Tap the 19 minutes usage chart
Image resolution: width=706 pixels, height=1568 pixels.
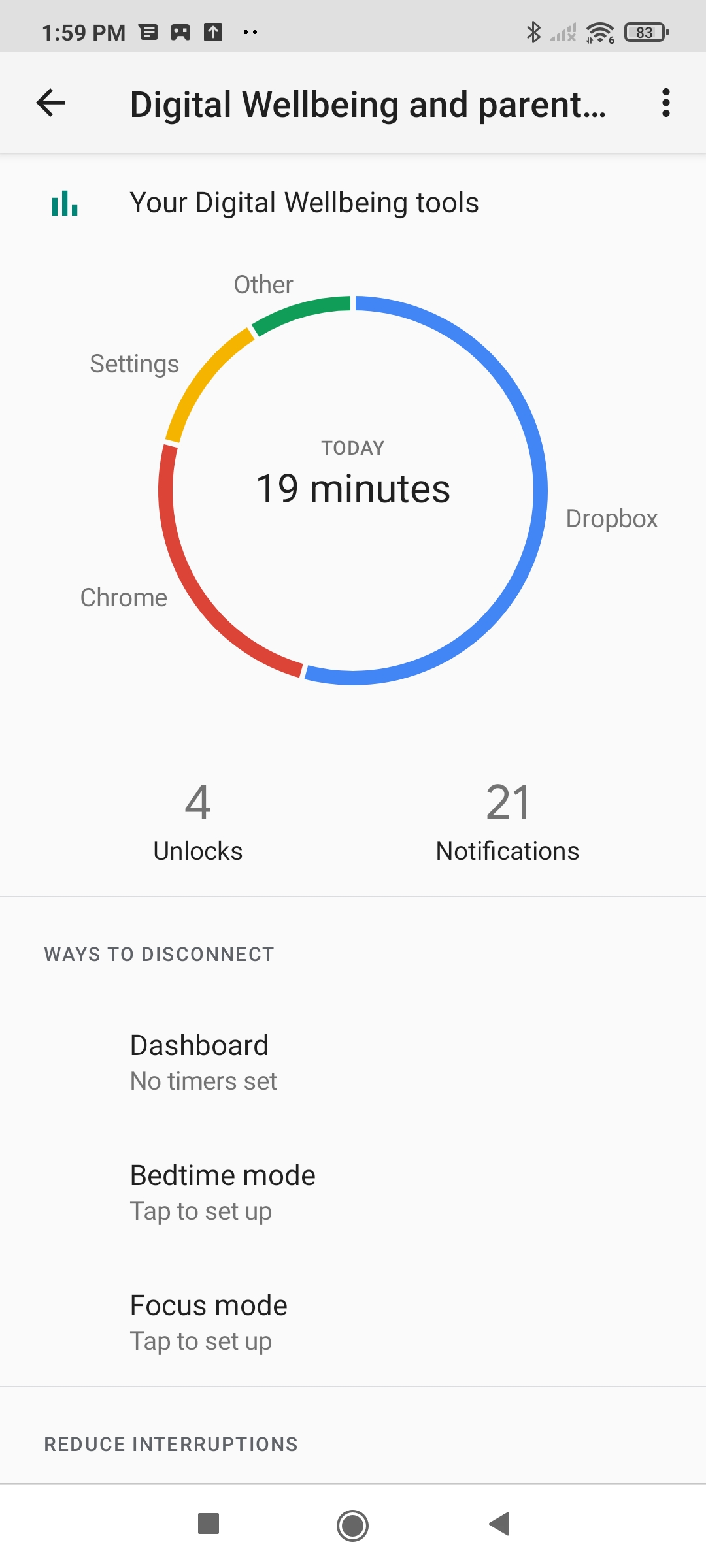click(353, 490)
